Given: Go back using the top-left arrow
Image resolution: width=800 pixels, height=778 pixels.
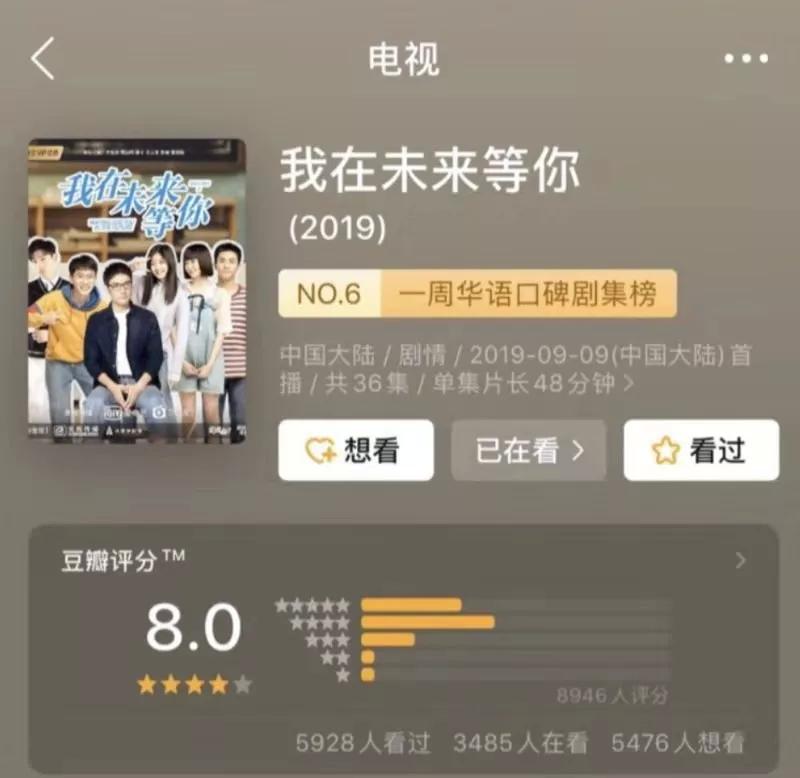Looking at the screenshot, I should (42, 60).
